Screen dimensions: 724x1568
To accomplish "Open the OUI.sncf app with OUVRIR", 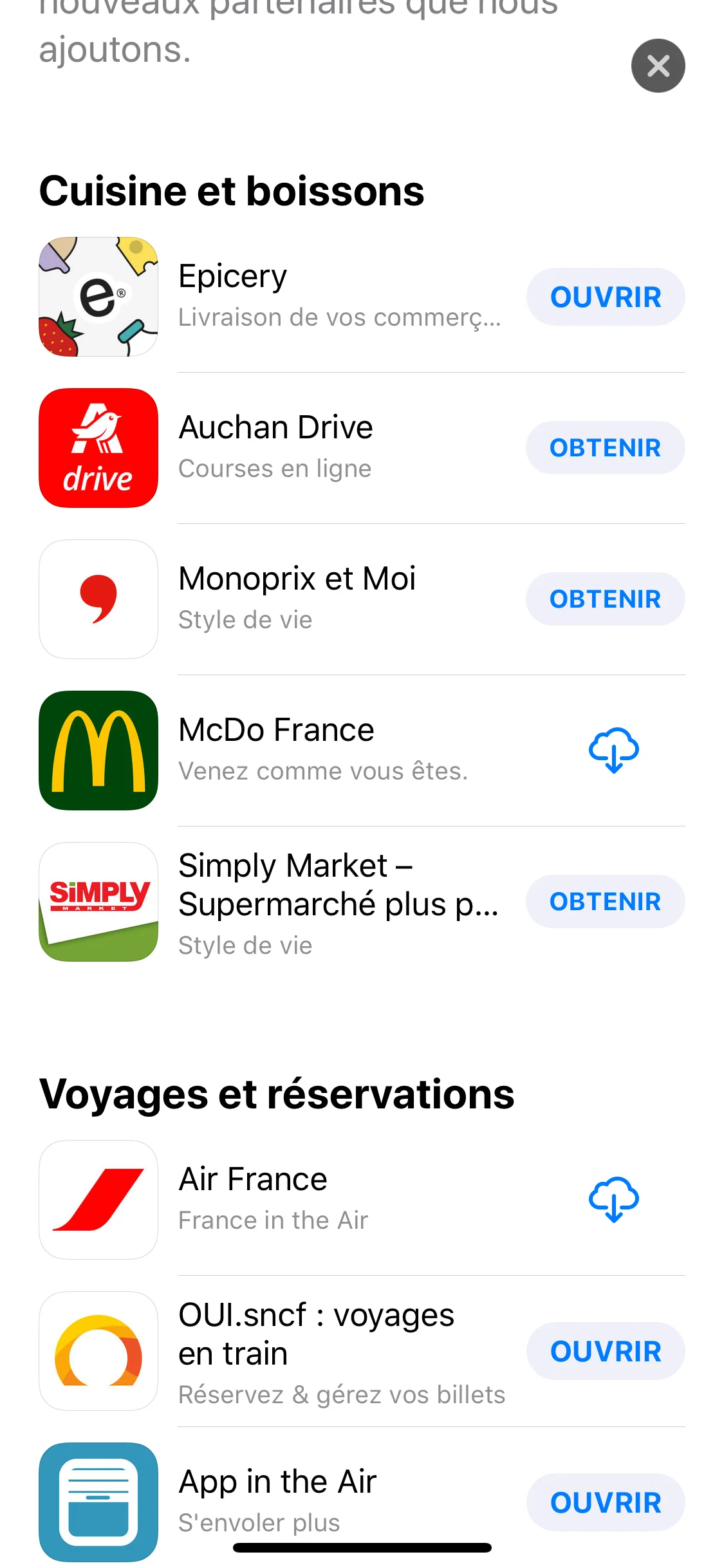I will (605, 1351).
